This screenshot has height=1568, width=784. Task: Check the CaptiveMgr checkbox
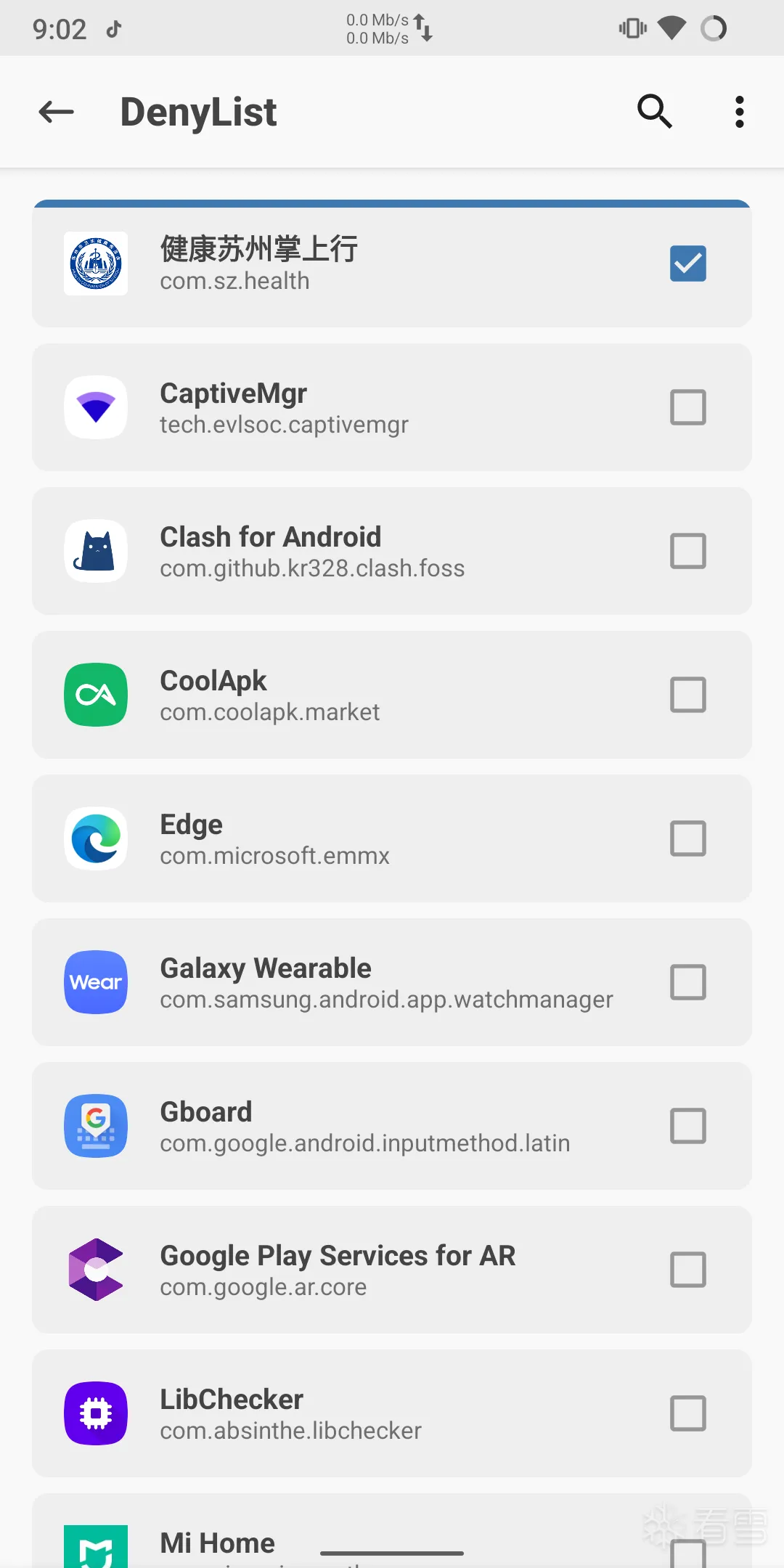(687, 407)
